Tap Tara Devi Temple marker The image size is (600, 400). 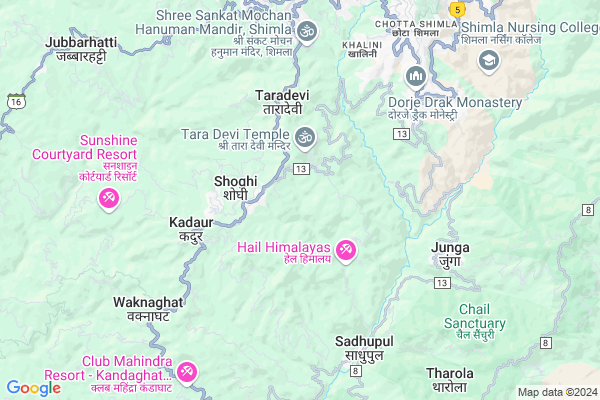305,137
